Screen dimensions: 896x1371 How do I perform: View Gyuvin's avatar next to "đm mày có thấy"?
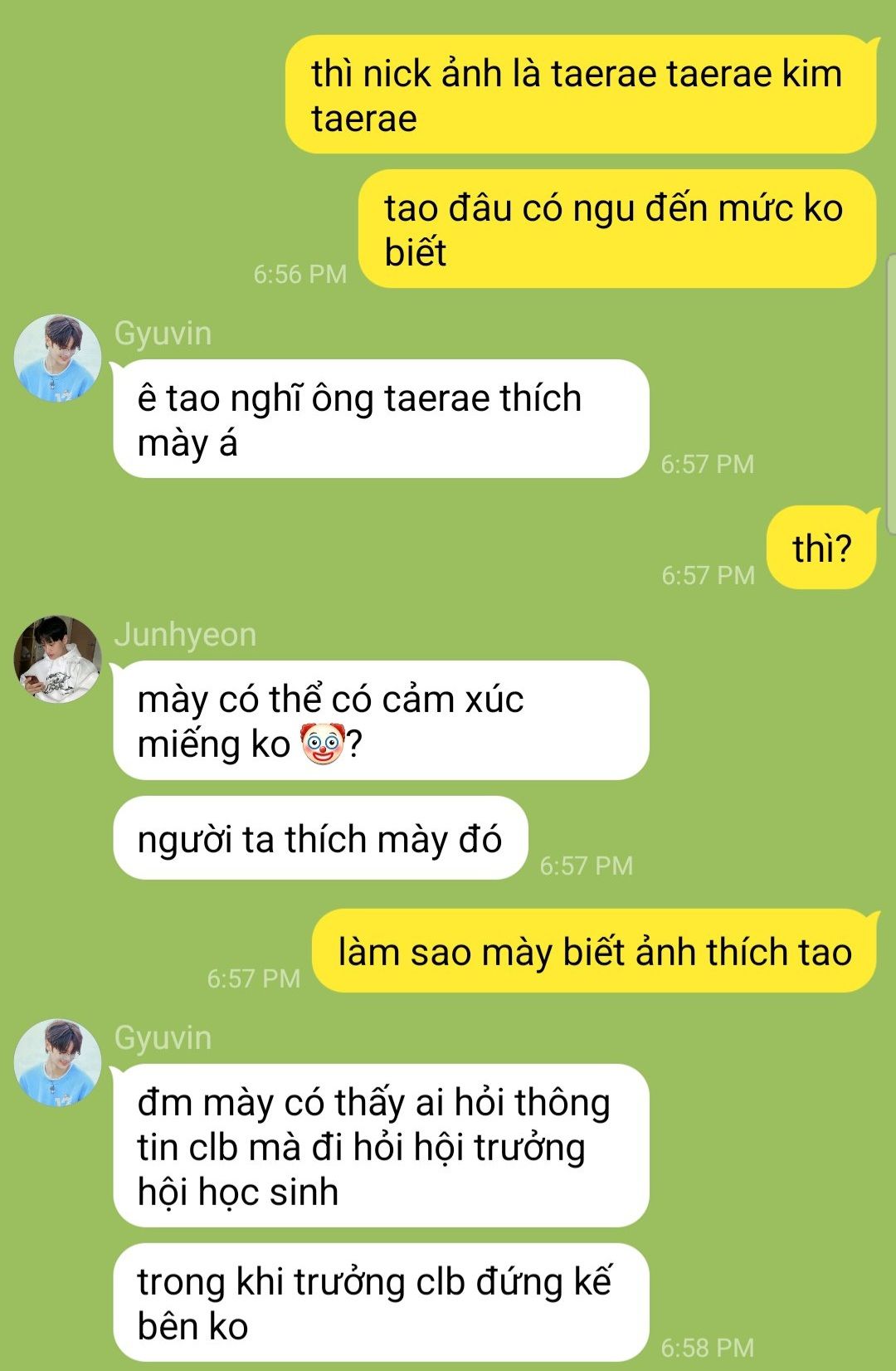pos(57,1062)
